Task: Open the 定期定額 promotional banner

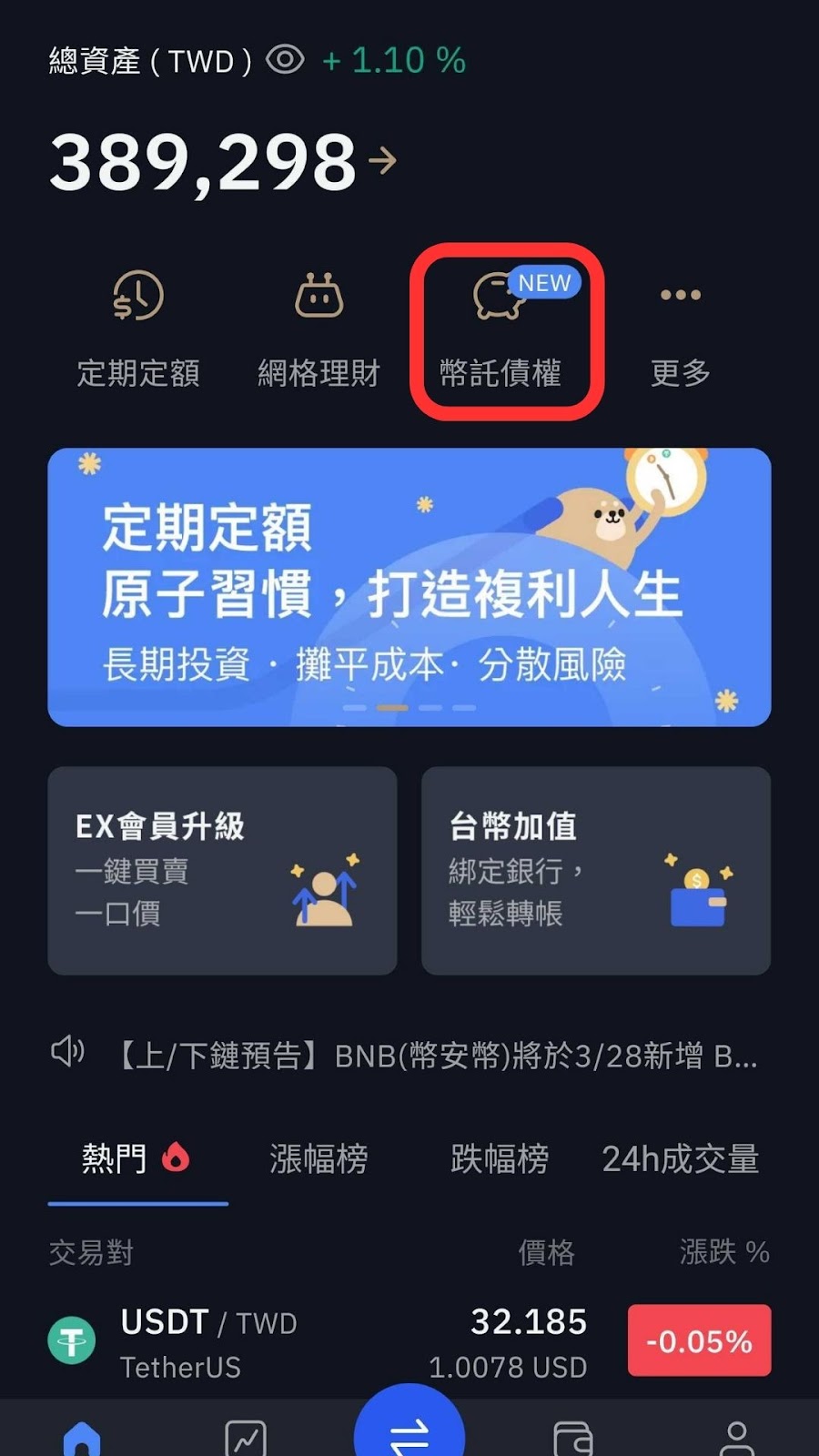Action: point(409,587)
